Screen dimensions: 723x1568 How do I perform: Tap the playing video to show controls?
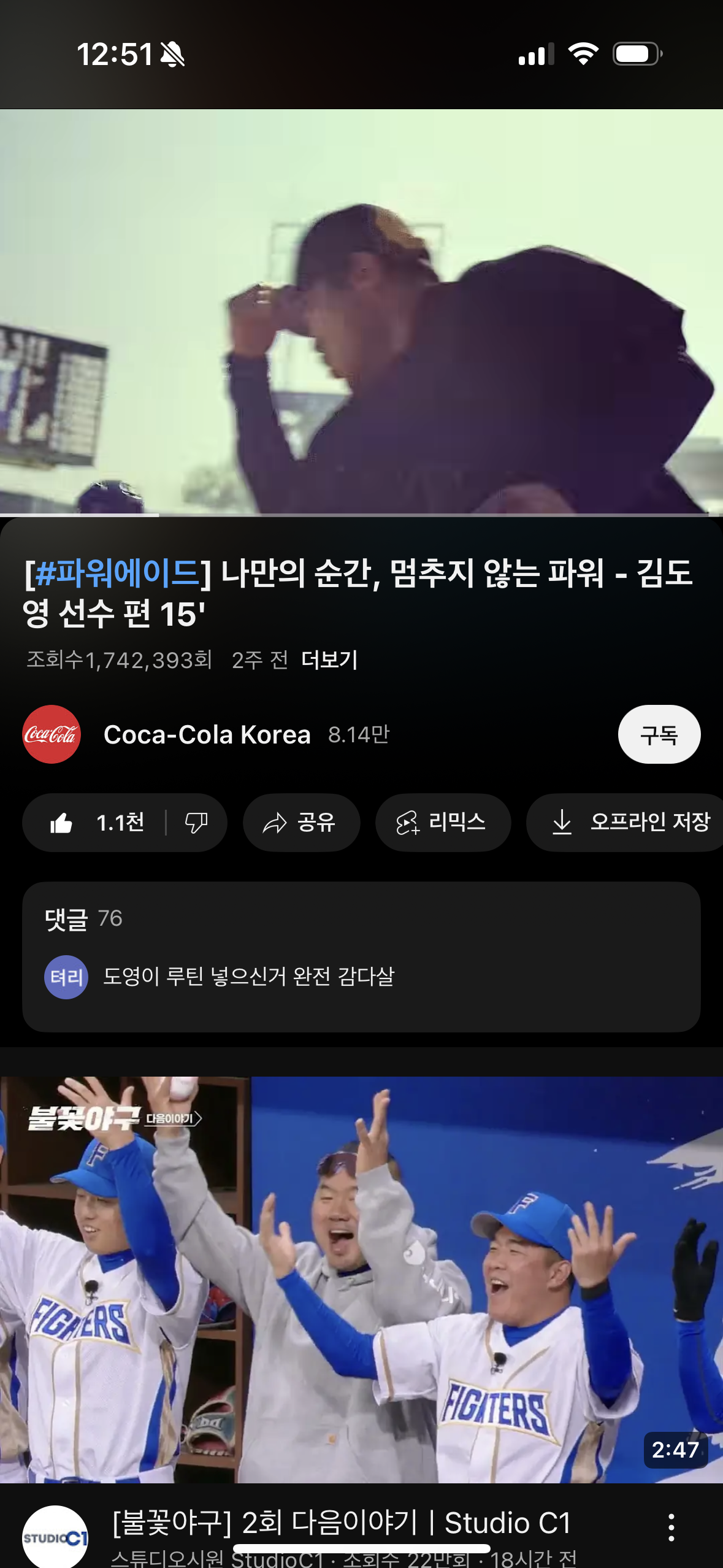coord(361,312)
